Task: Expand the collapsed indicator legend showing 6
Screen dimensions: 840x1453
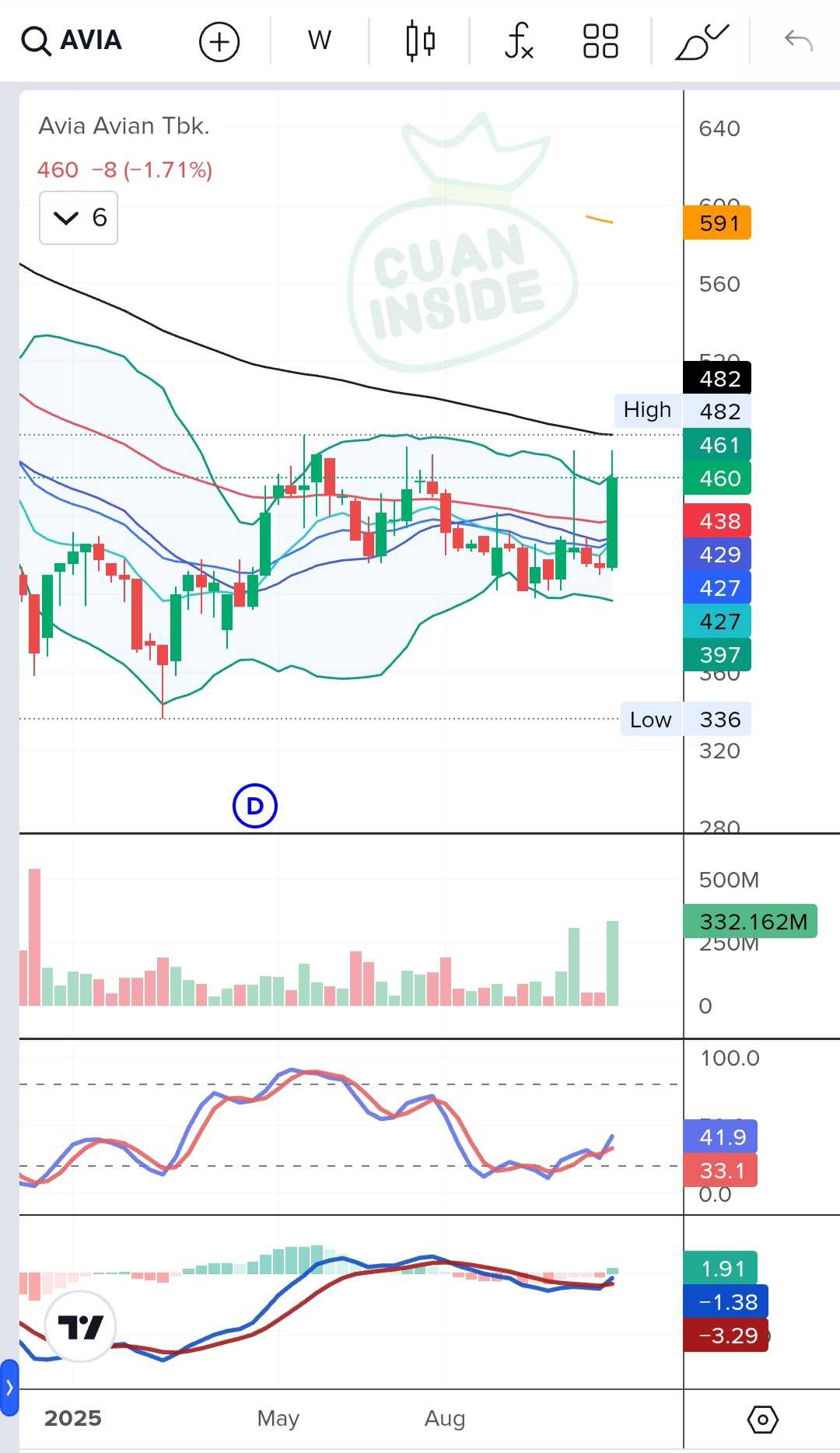Action: tap(79, 218)
